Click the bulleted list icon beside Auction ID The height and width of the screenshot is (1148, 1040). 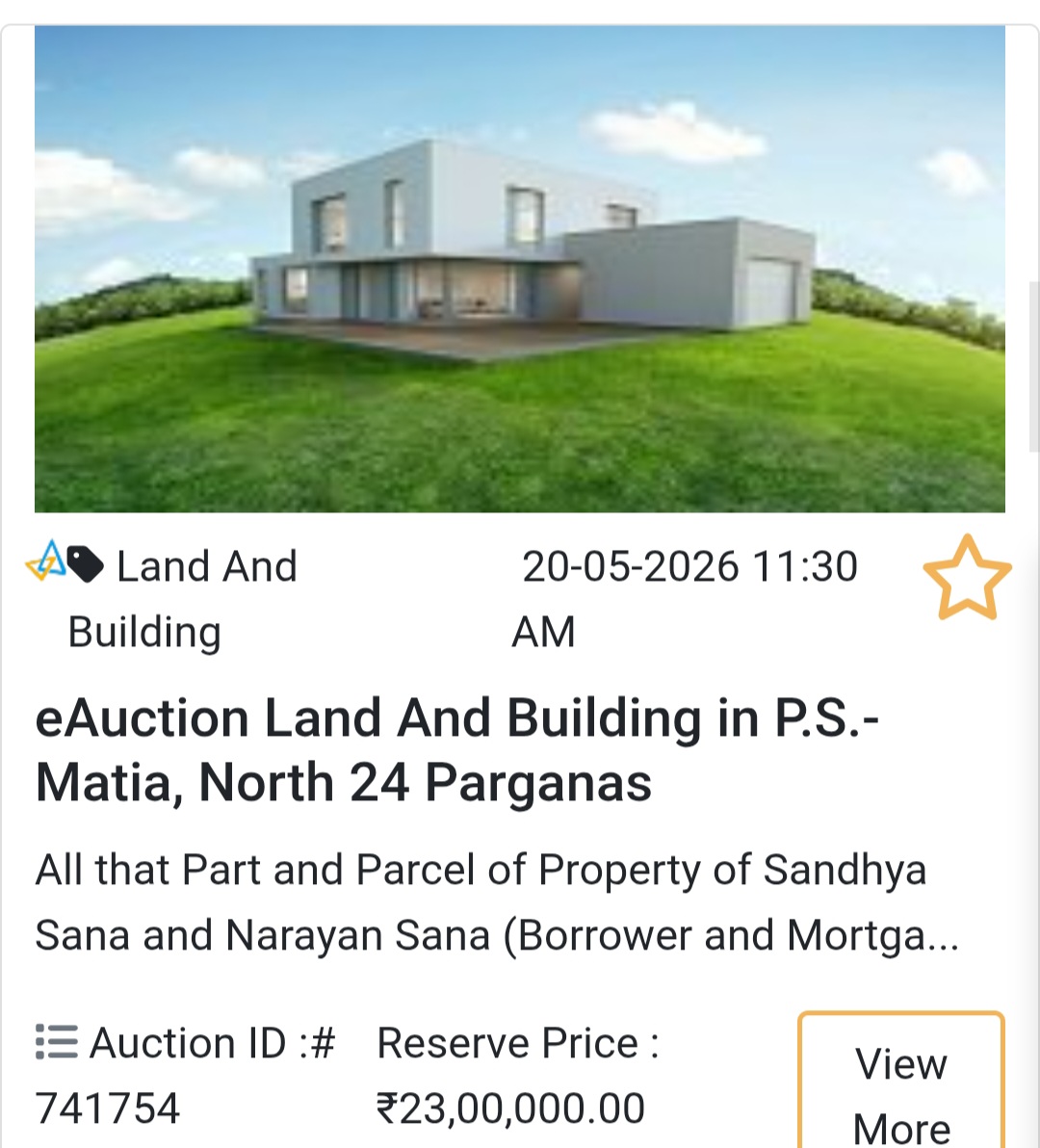click(x=55, y=1041)
